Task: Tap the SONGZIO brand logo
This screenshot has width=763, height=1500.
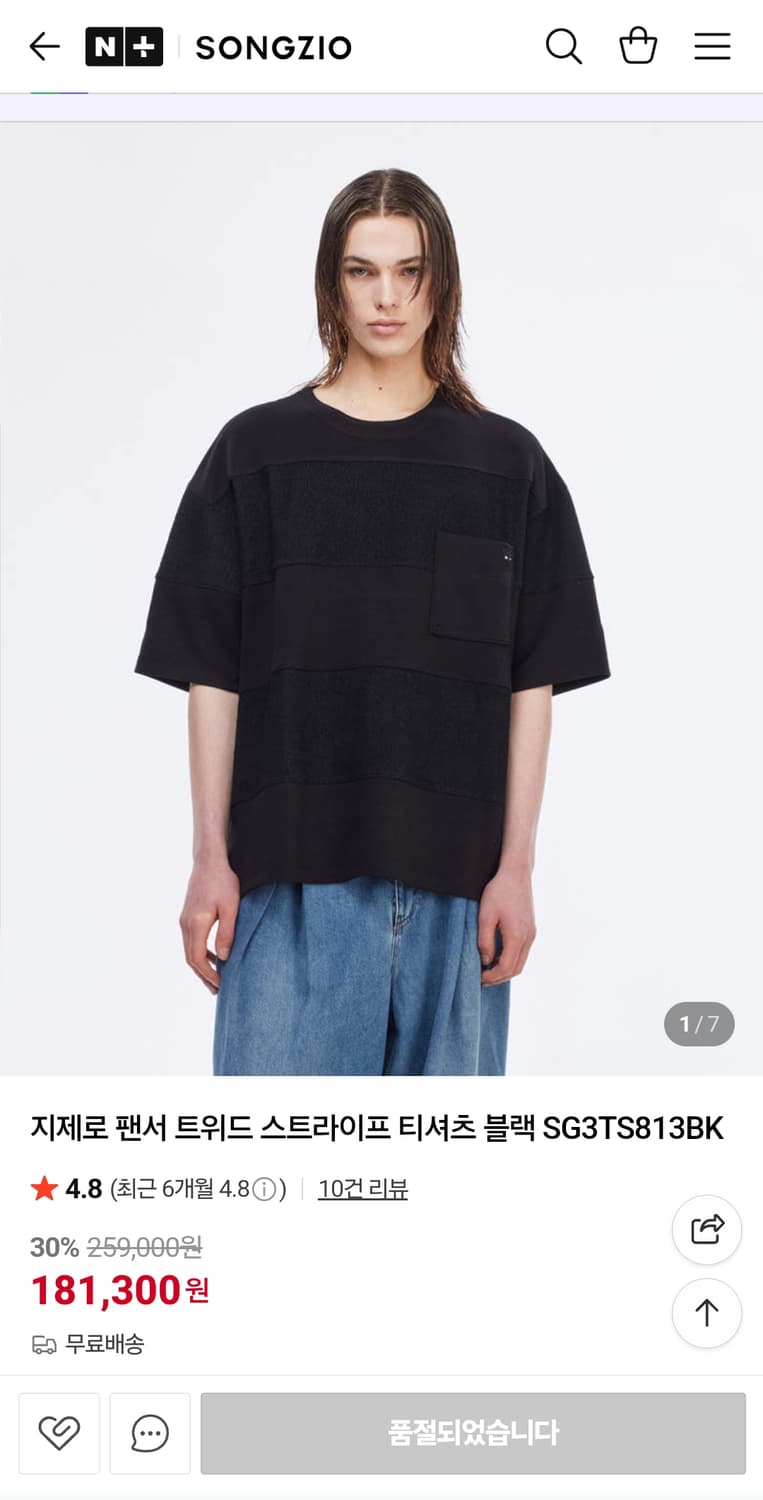Action: 273,46
